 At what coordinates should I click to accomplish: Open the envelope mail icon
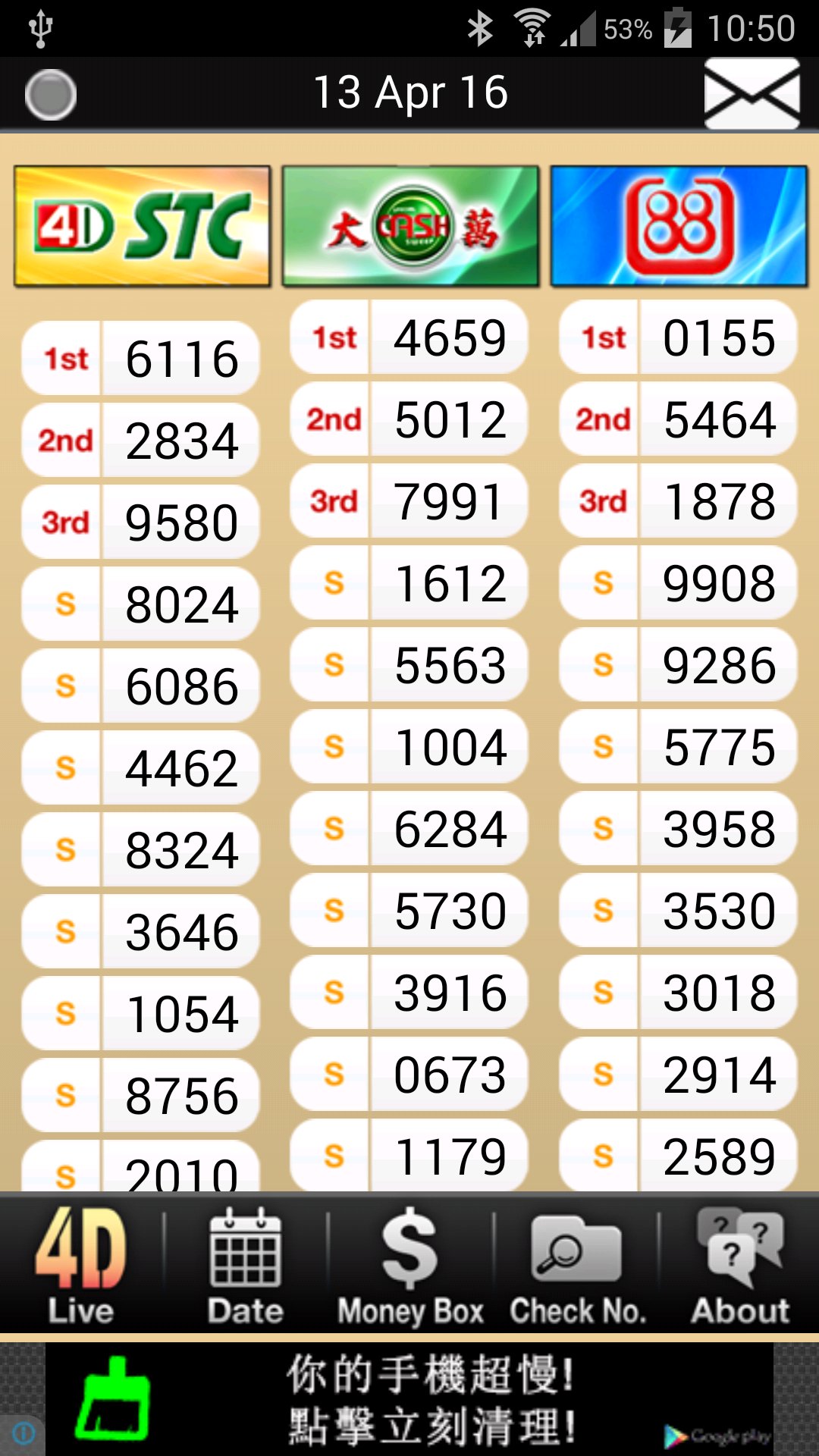click(752, 94)
